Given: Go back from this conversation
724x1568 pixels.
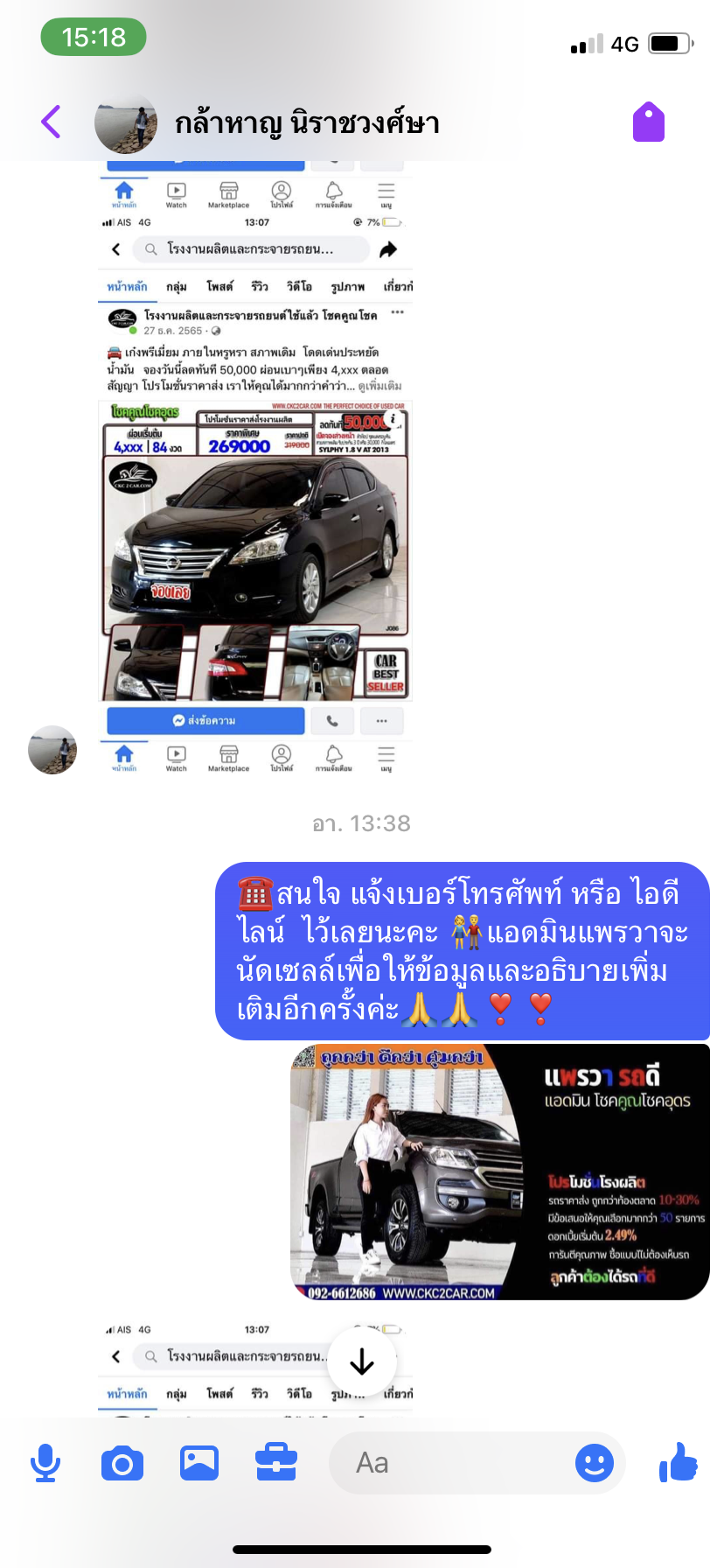Looking at the screenshot, I should (52, 122).
